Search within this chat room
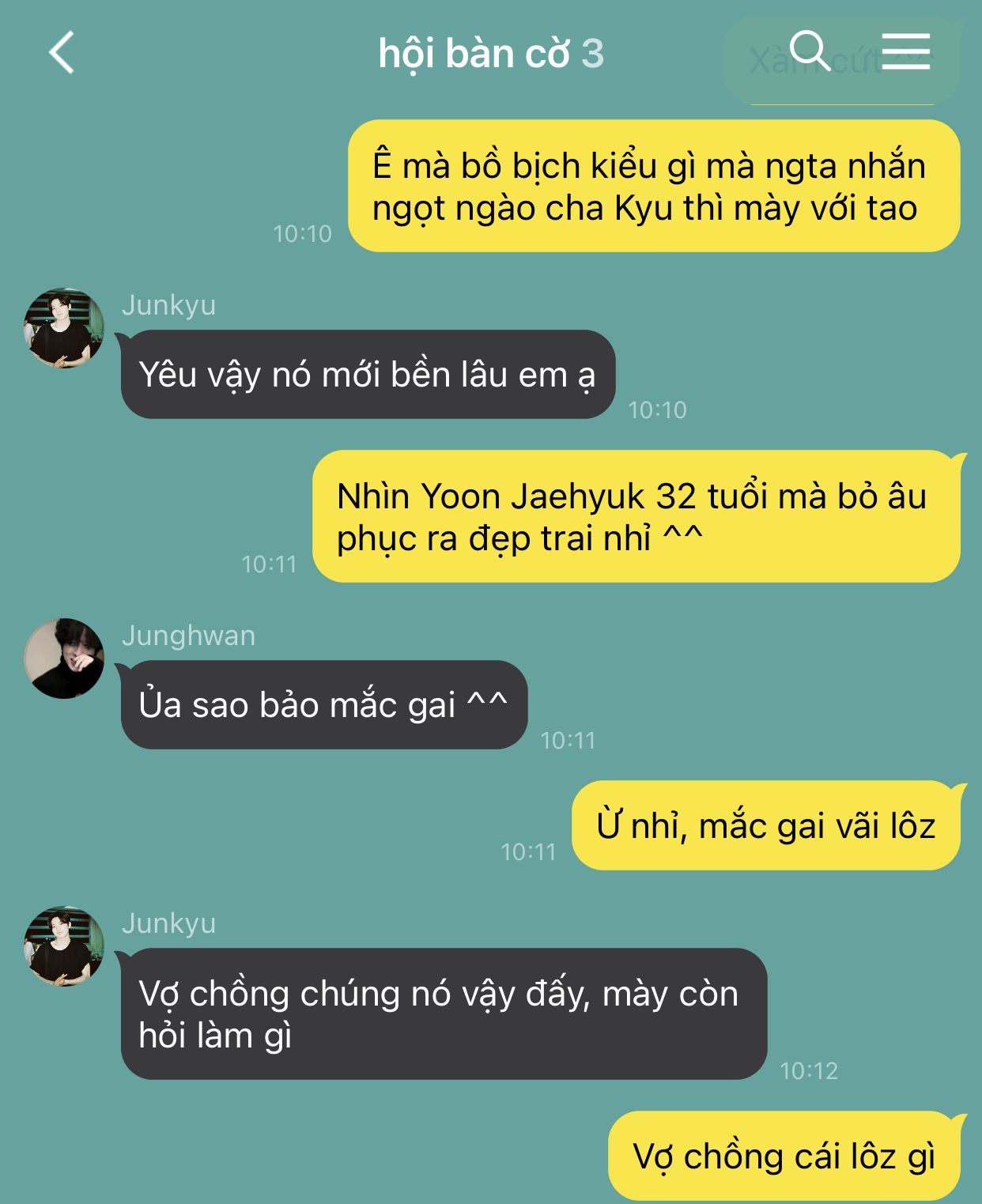982x1204 pixels. [810, 51]
